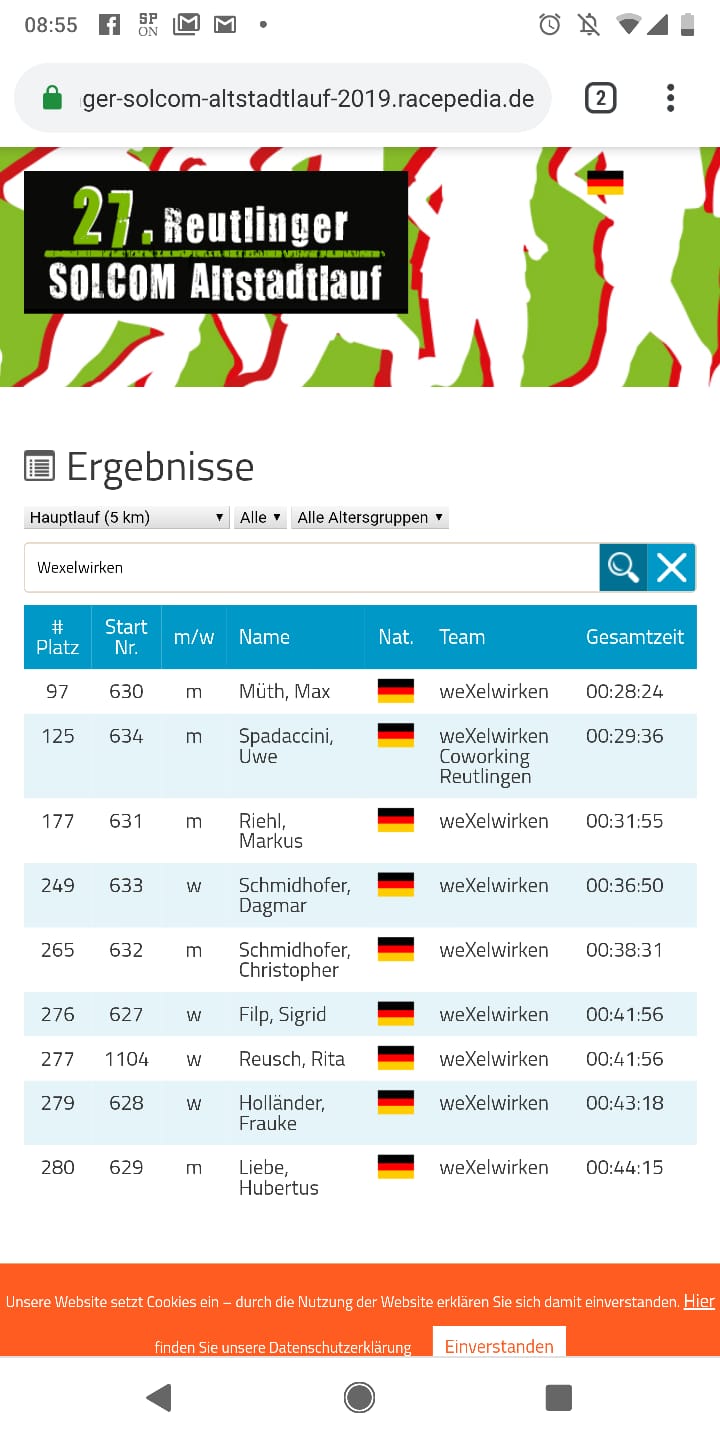The height and width of the screenshot is (1440, 720).
Task: Select the German flag language icon
Action: point(605,182)
